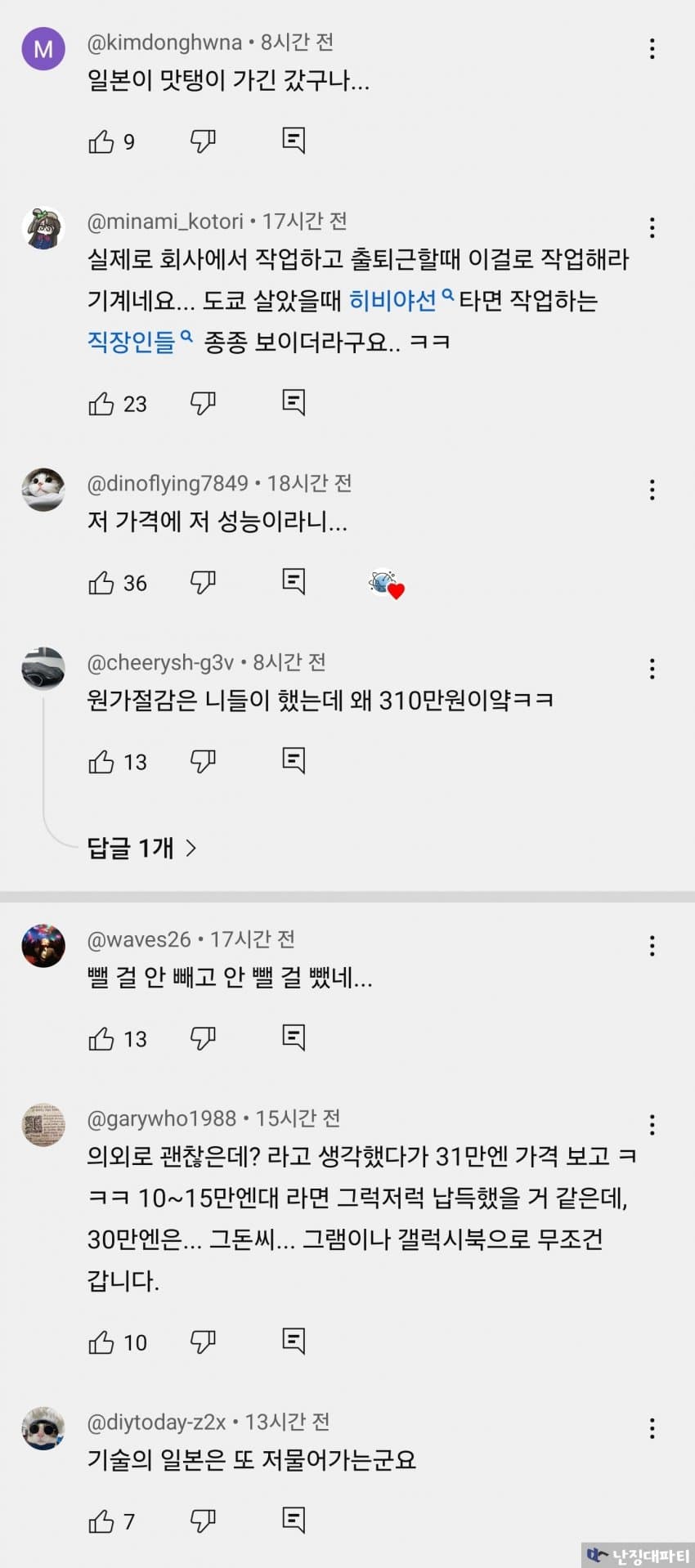
Task: Open overflow menu on @dinoflying7849's comment
Action: tap(652, 490)
